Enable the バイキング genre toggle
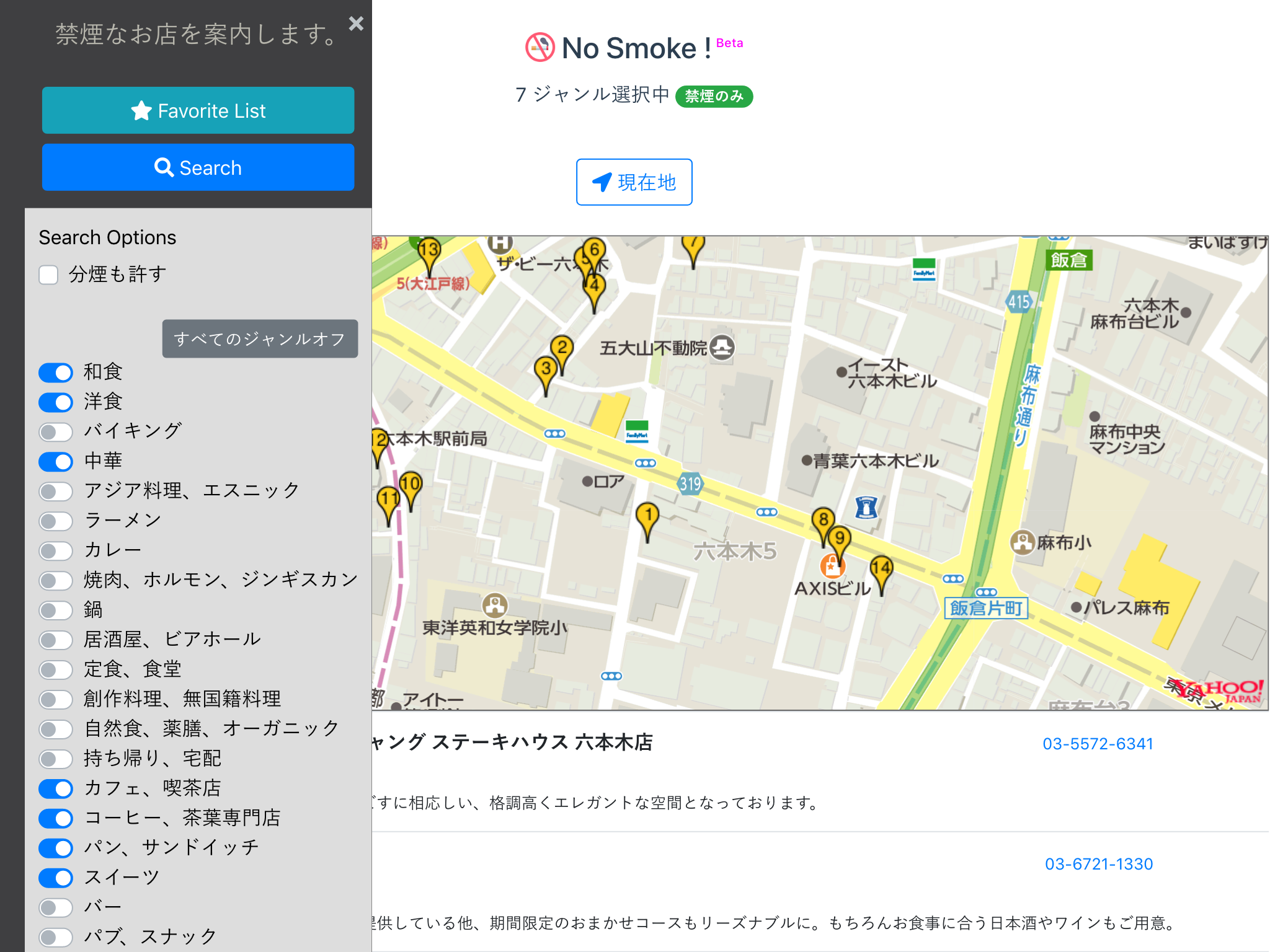Screen dimensions: 1270x952 tap(56, 432)
